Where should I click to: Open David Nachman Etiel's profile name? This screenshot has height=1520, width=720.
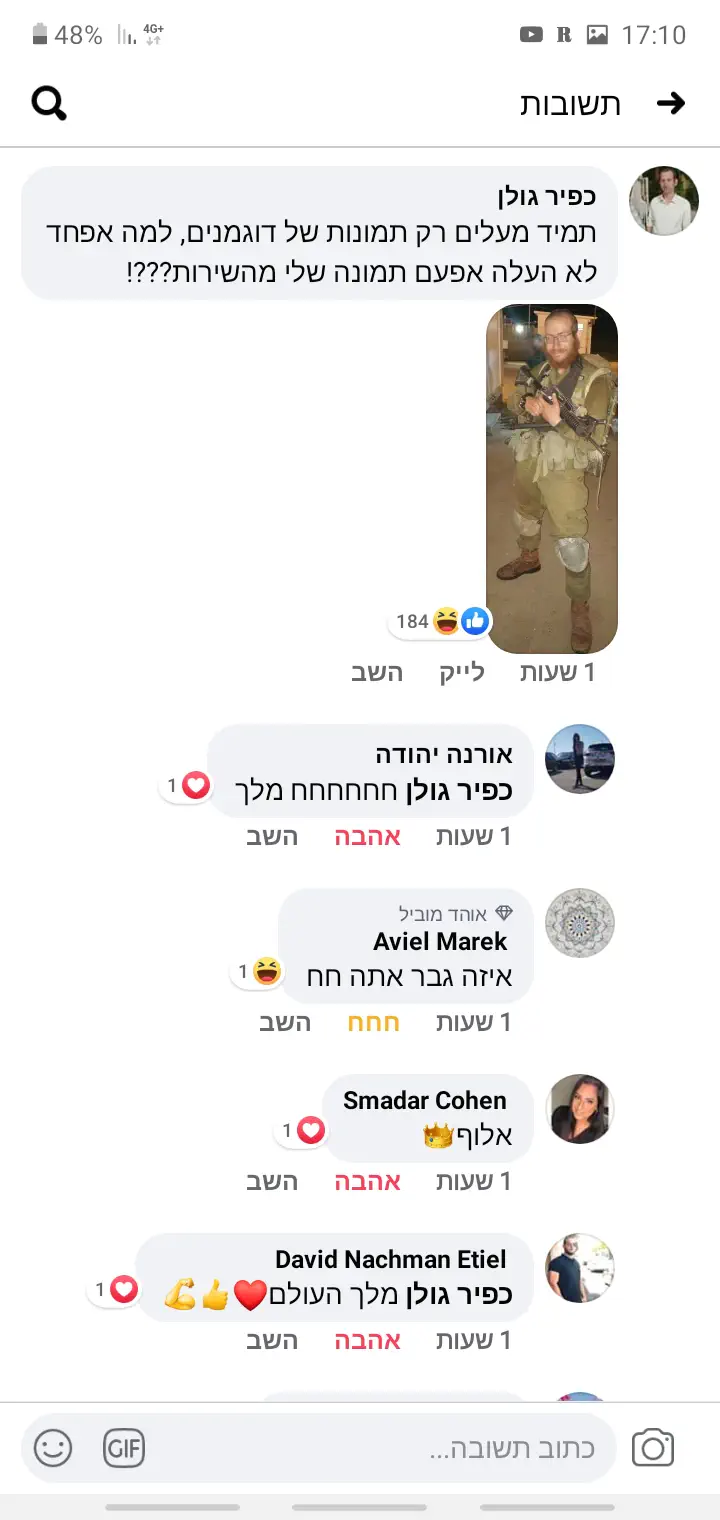pyautogui.click(x=391, y=1259)
